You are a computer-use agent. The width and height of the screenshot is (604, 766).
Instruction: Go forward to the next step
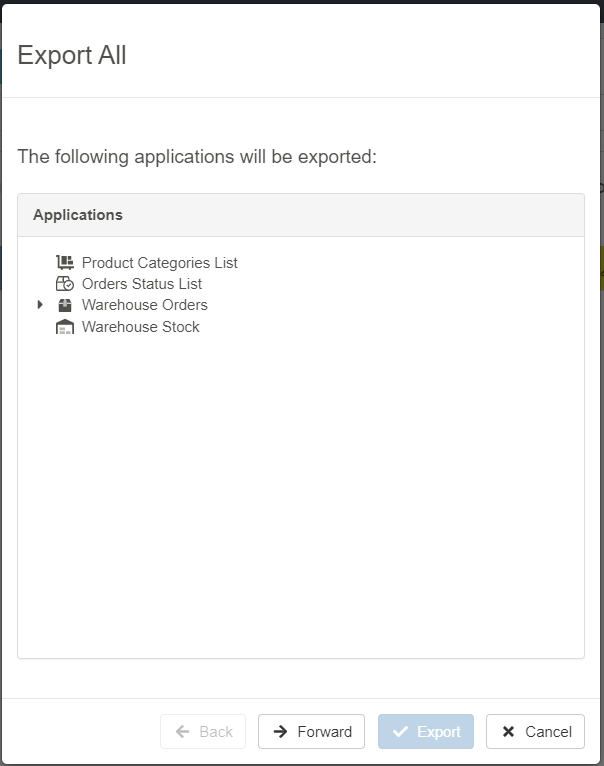coord(311,732)
